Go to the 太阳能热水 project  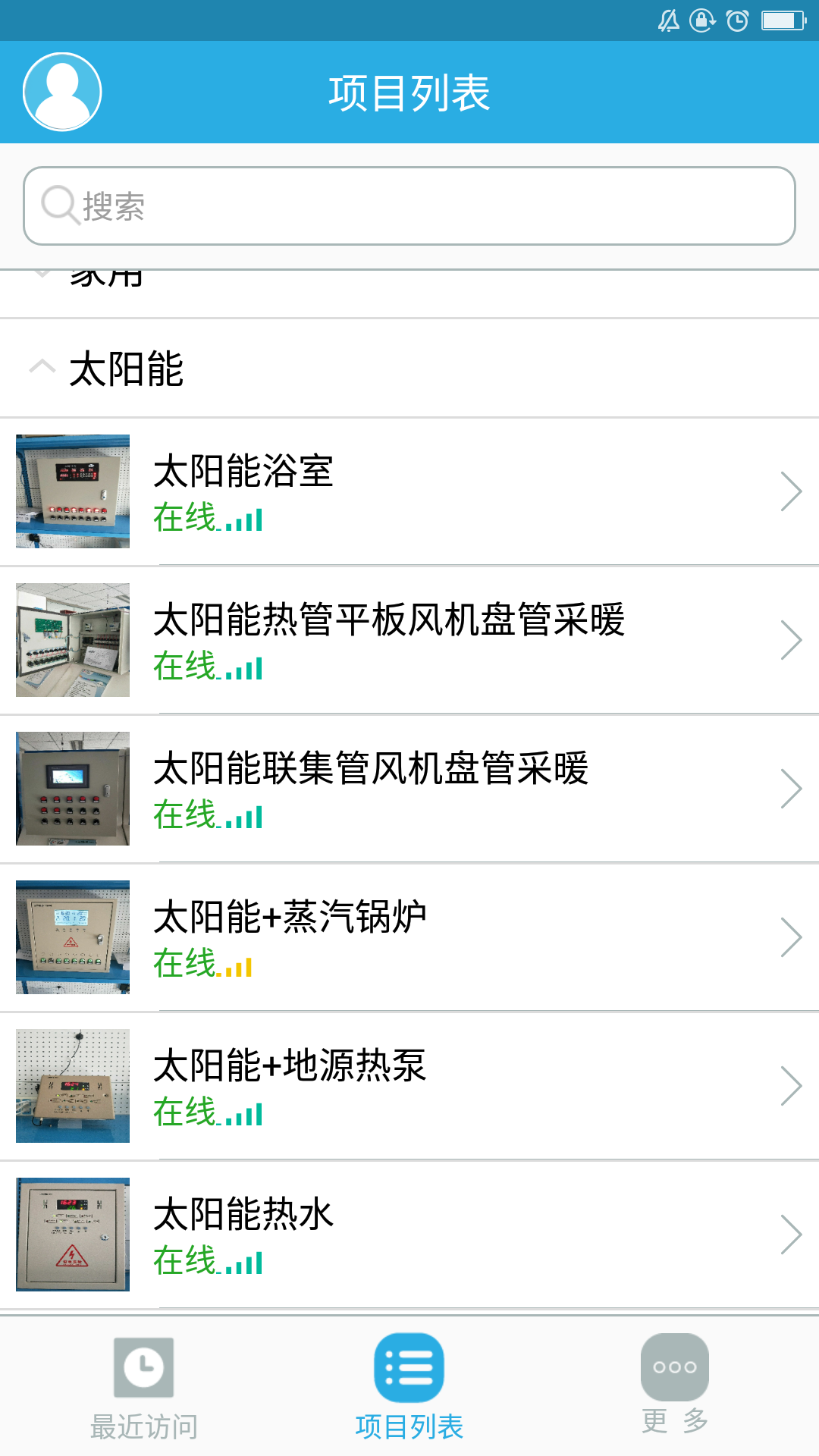pyautogui.click(x=409, y=1235)
